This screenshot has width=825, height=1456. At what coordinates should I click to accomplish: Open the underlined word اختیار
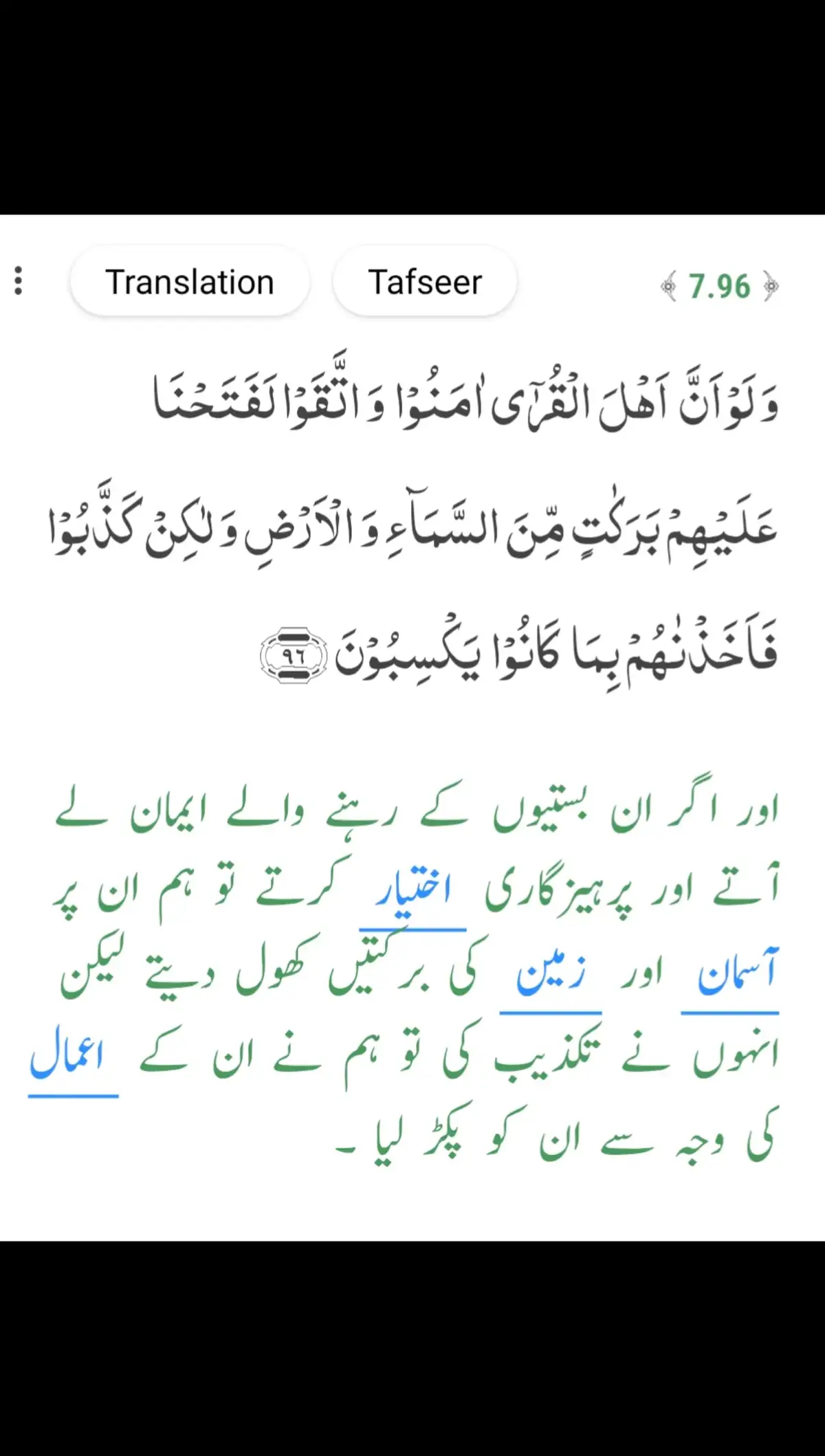click(x=413, y=894)
